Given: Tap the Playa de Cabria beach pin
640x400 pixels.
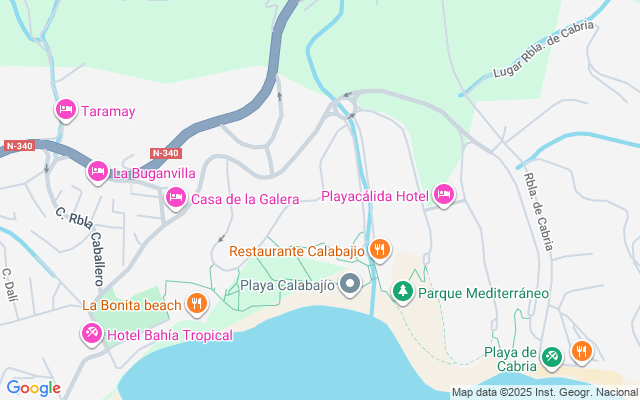Looking at the screenshot, I should coord(551,356).
